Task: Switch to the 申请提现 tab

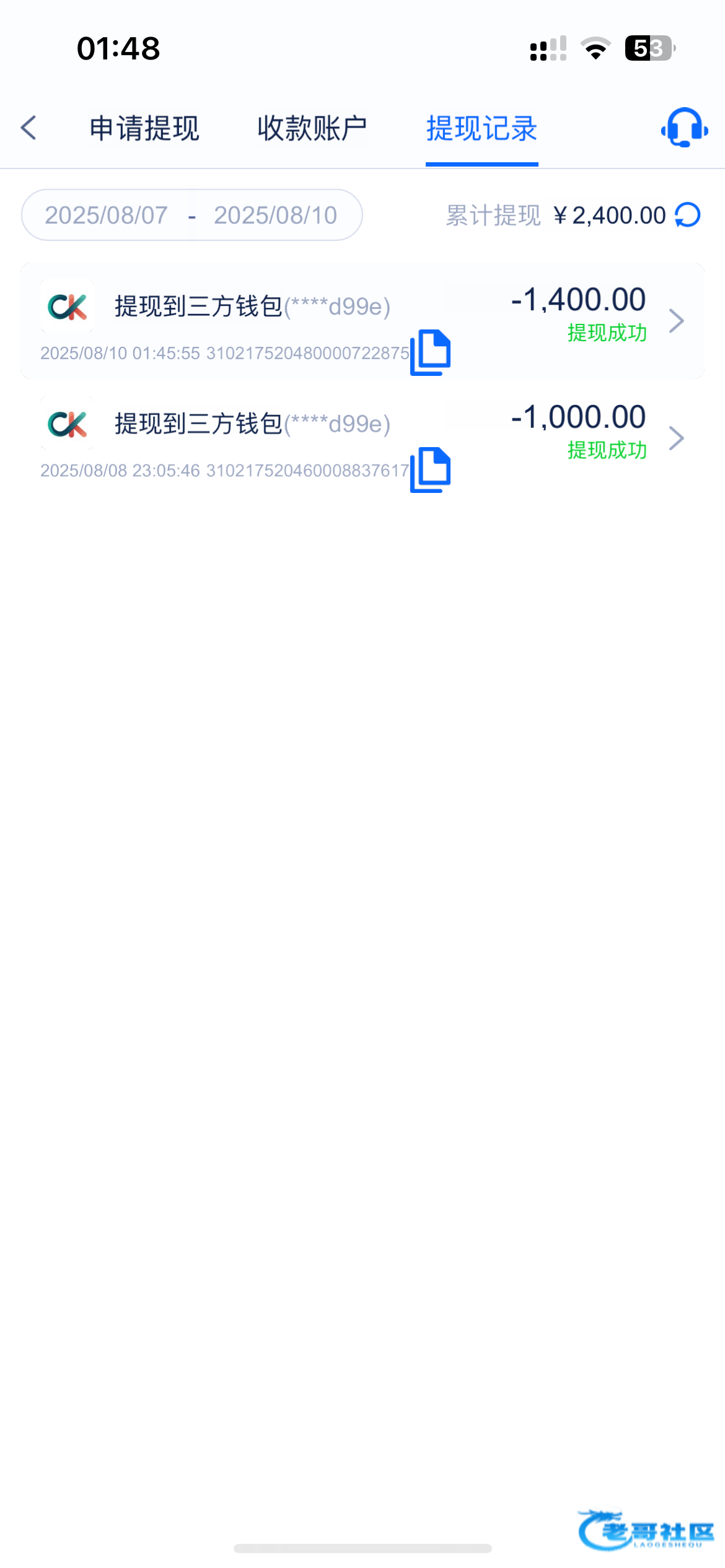Action: 144,128
